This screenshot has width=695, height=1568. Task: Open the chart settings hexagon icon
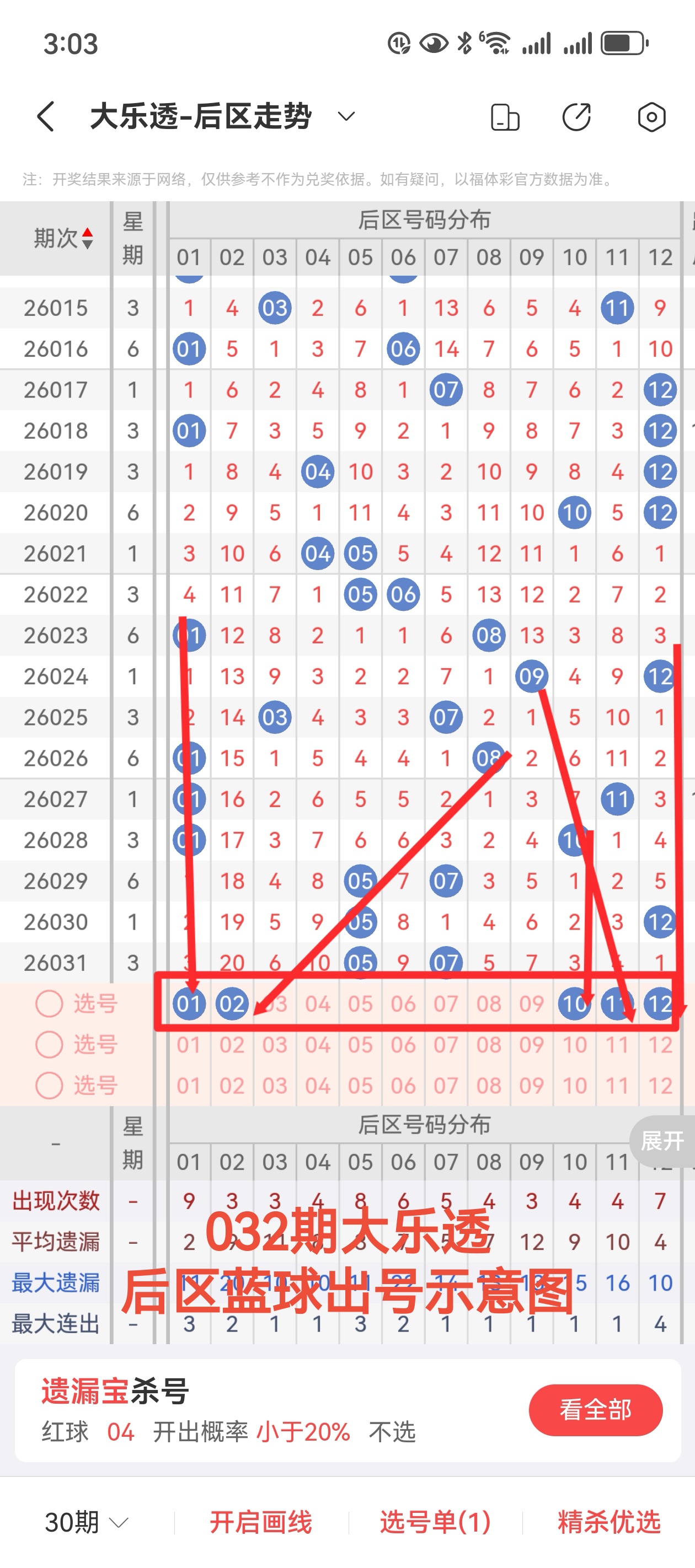[651, 117]
